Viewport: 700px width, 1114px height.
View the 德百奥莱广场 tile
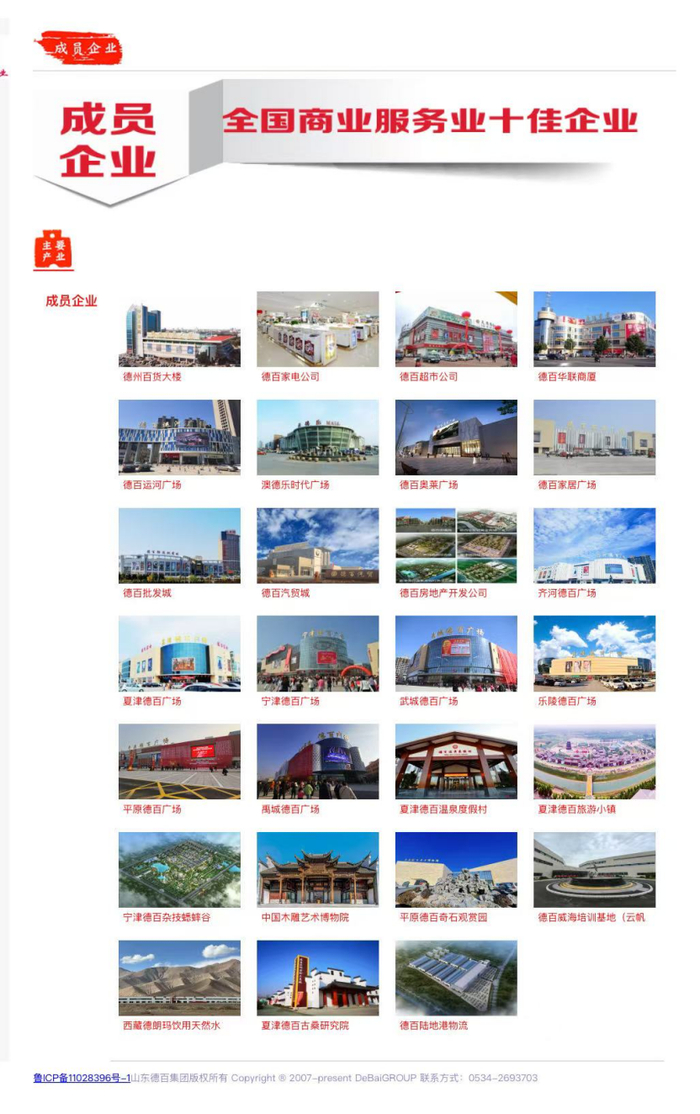[456, 437]
